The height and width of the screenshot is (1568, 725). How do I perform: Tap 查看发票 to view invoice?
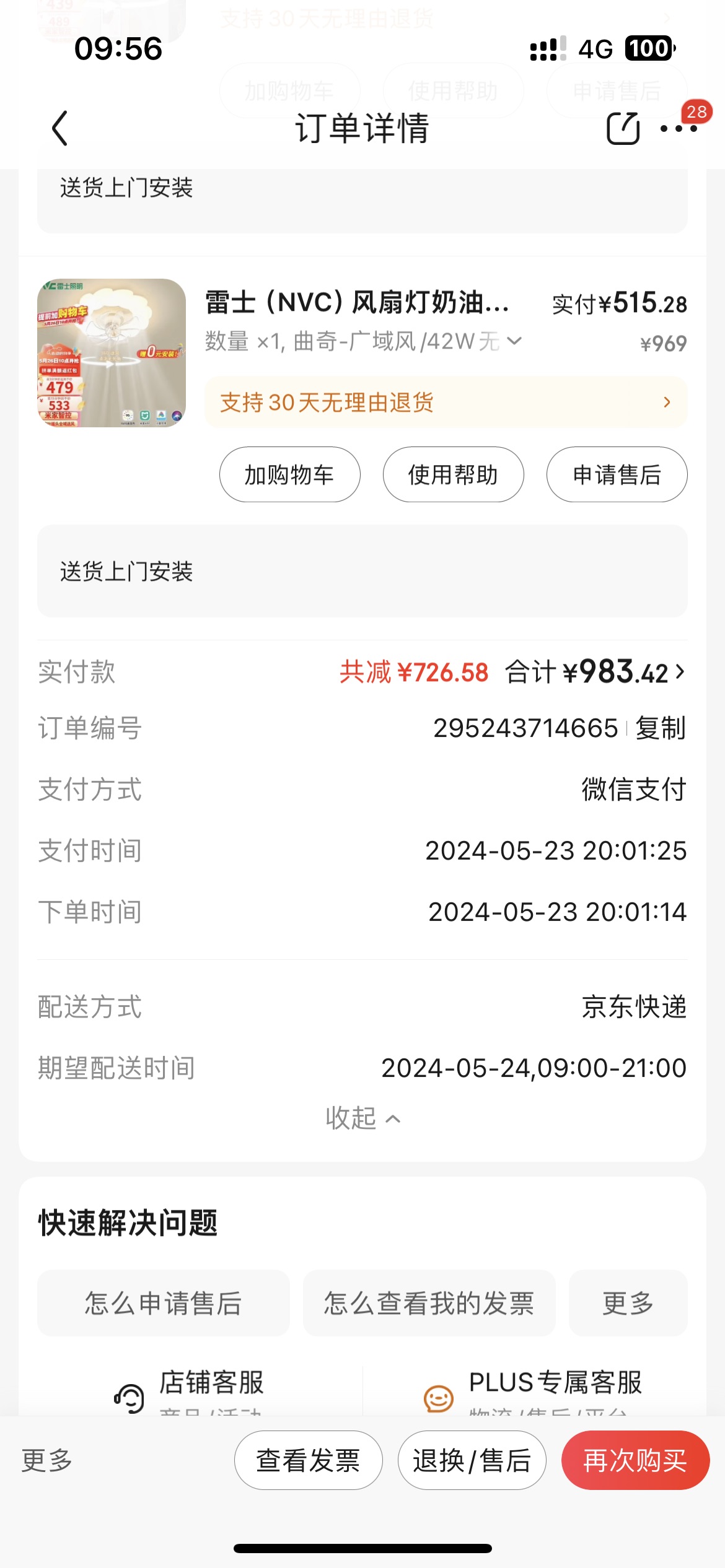coord(308,1460)
